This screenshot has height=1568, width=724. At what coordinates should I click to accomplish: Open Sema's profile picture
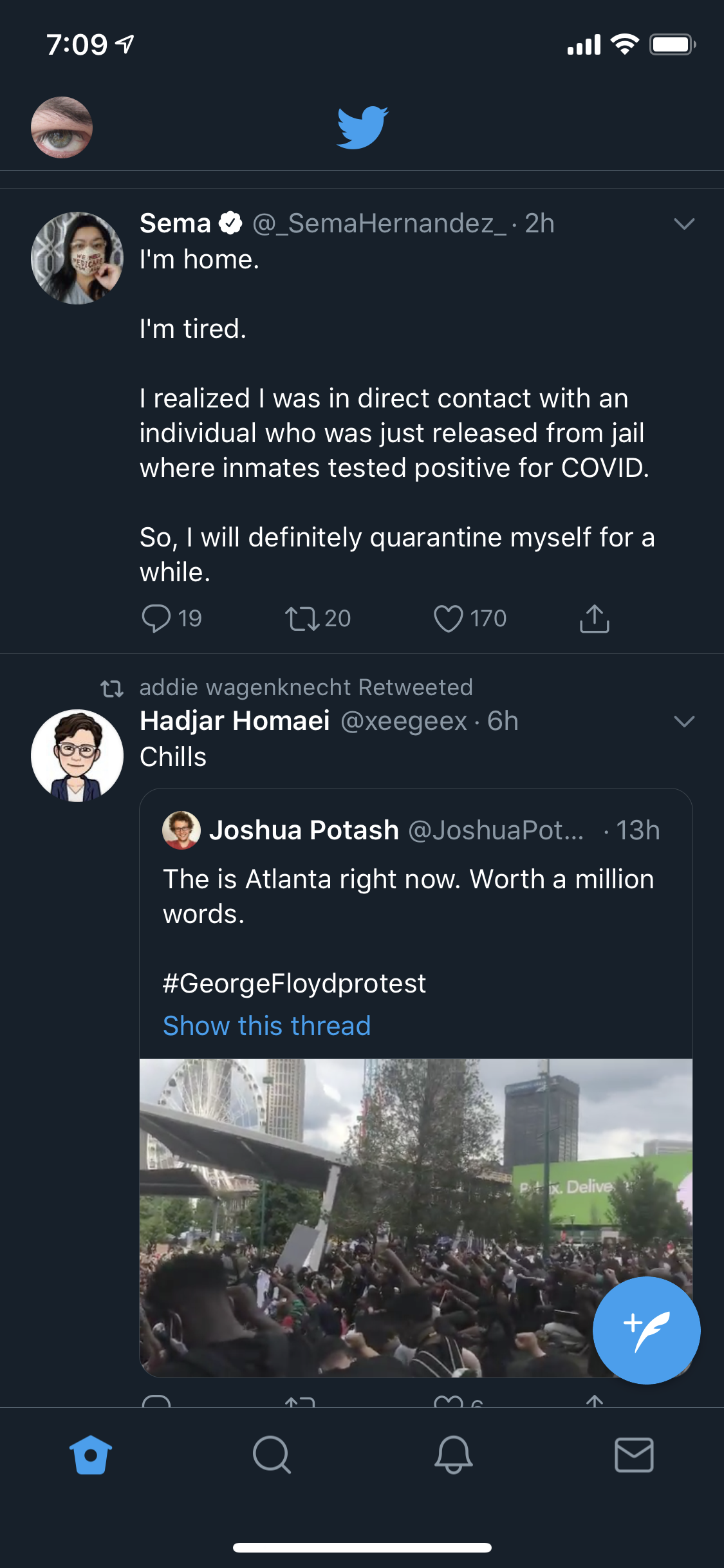pyautogui.click(x=77, y=258)
